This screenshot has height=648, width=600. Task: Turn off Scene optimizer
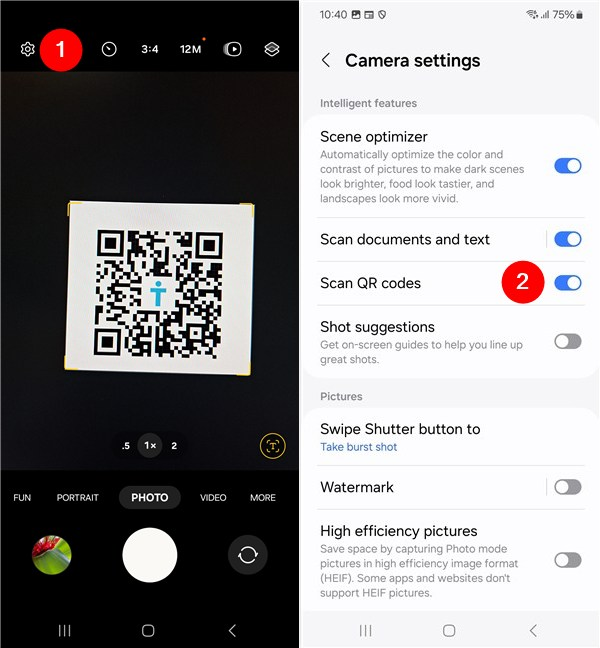coord(567,166)
